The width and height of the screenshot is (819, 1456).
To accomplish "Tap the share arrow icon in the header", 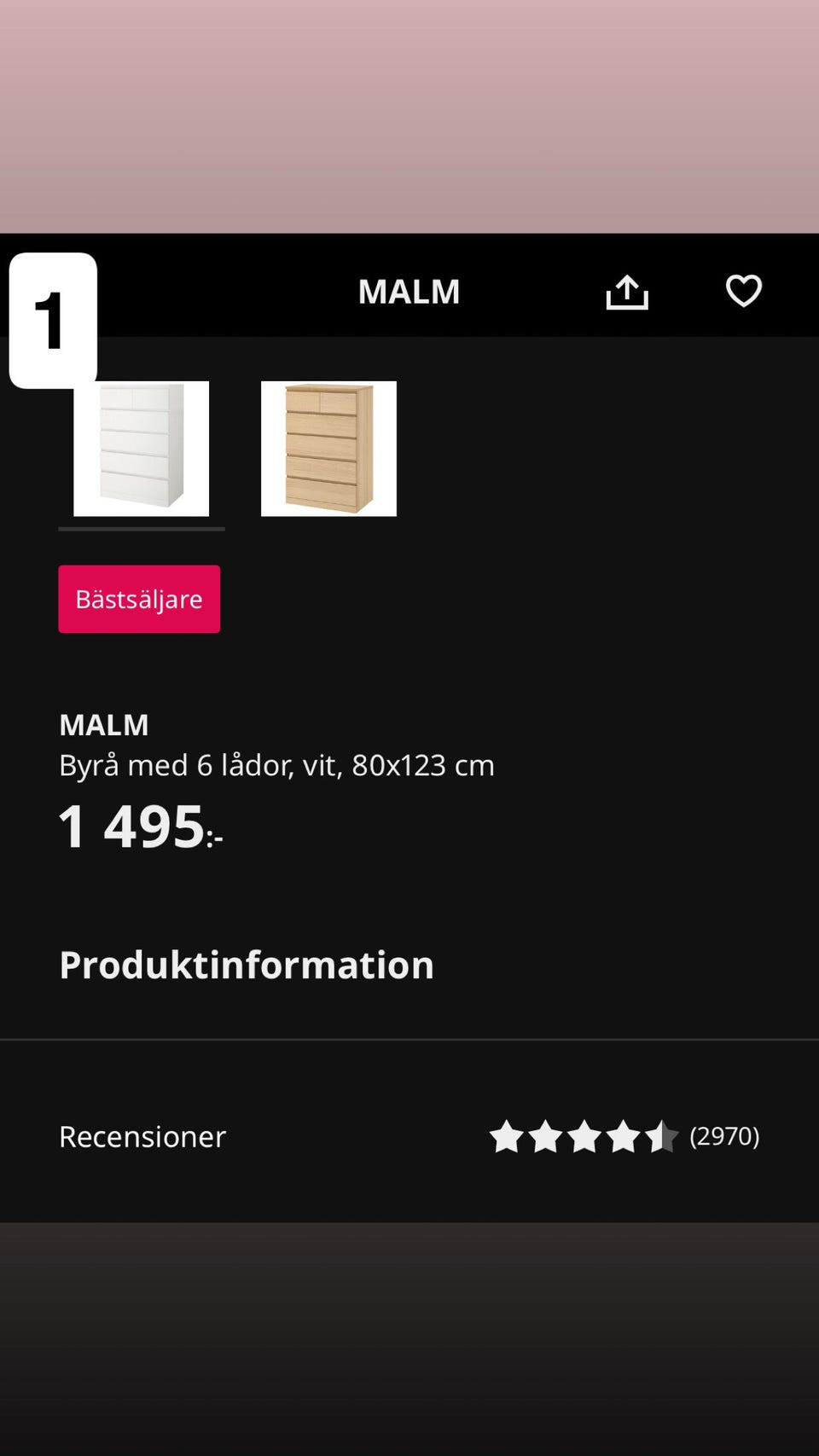I will [627, 291].
